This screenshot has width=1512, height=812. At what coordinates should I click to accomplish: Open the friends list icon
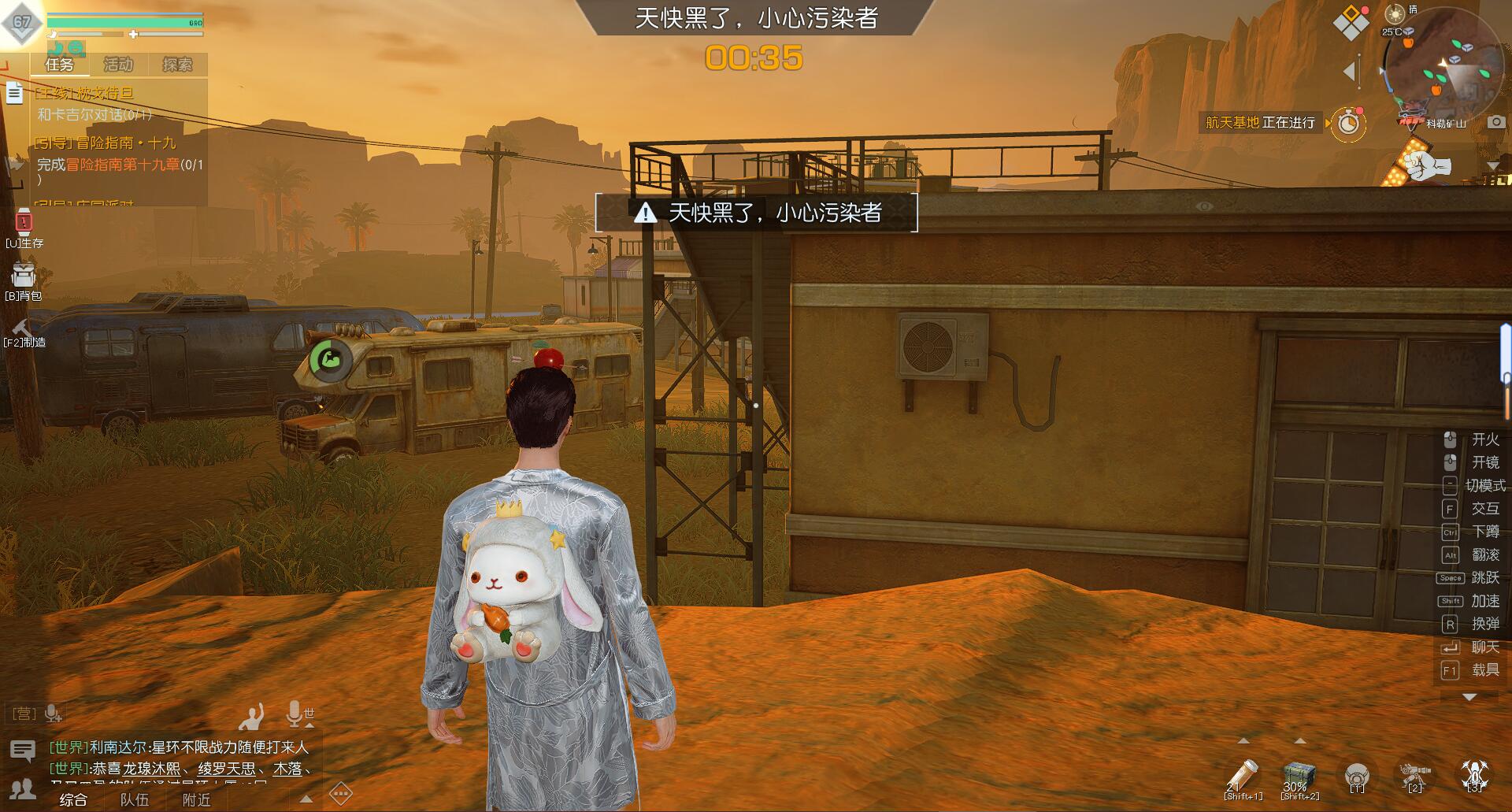click(23, 788)
